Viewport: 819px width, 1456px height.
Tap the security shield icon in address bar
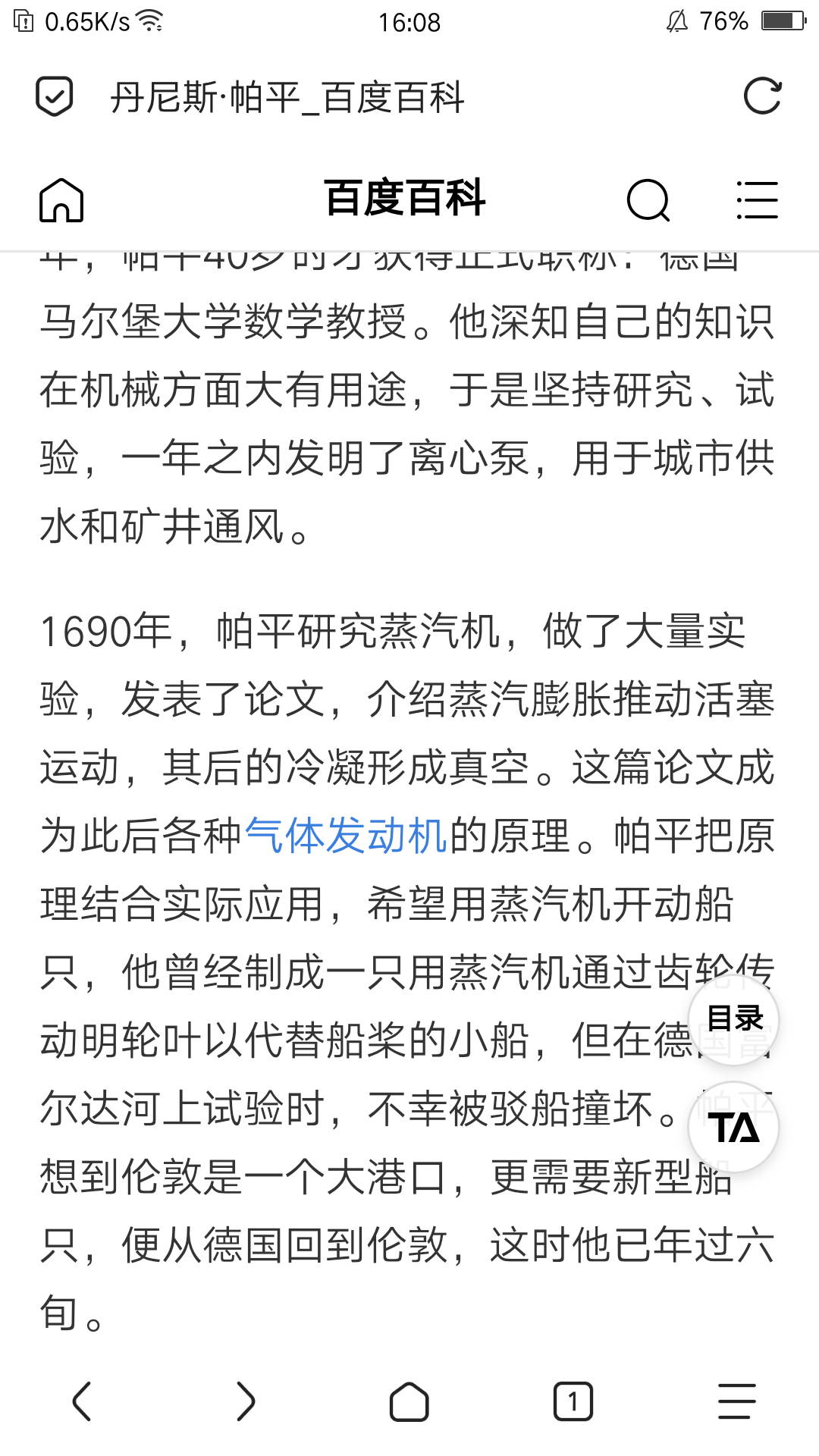(x=55, y=96)
